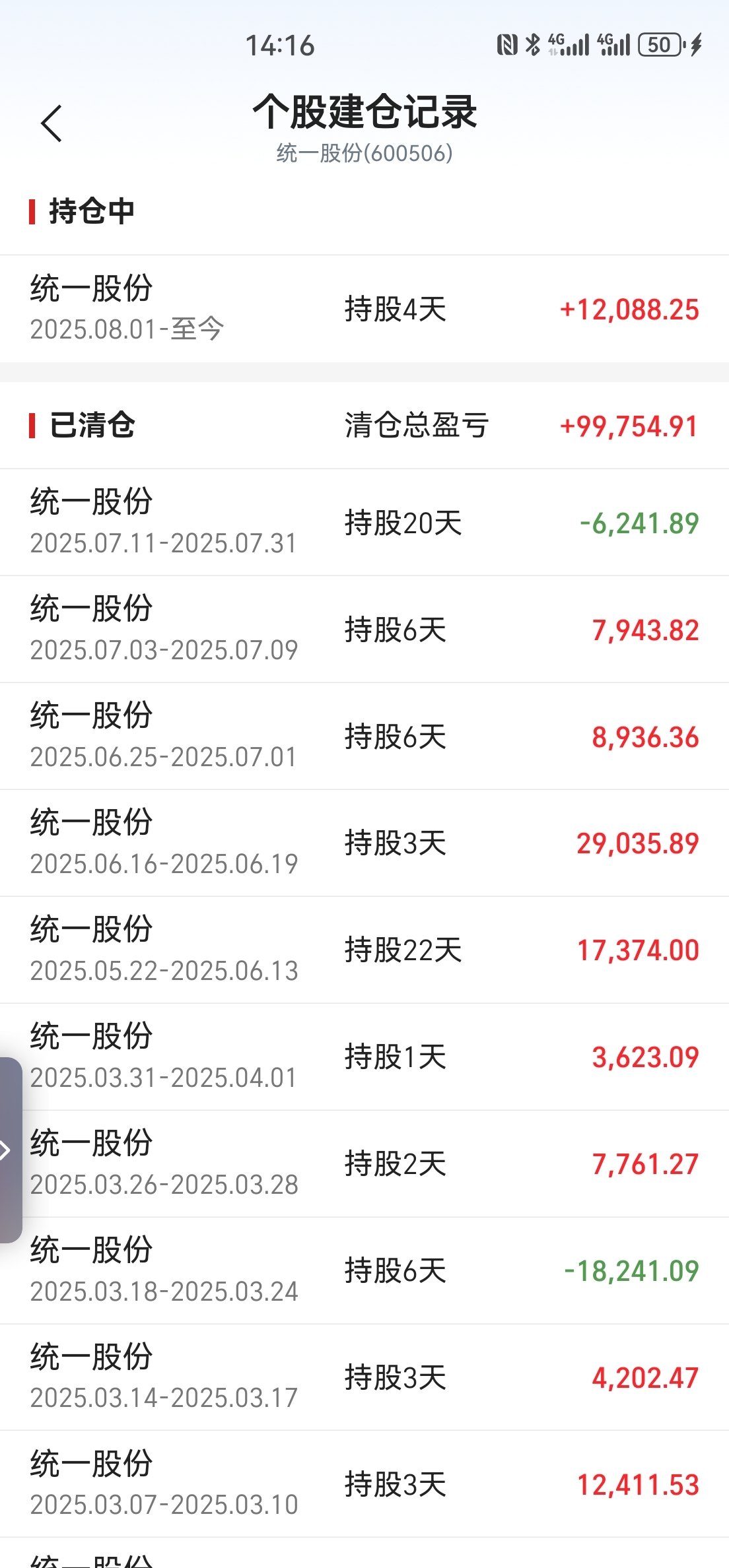The width and height of the screenshot is (729, 1568).
Task: Expand the side floating handle arrow
Action: coord(8,1150)
